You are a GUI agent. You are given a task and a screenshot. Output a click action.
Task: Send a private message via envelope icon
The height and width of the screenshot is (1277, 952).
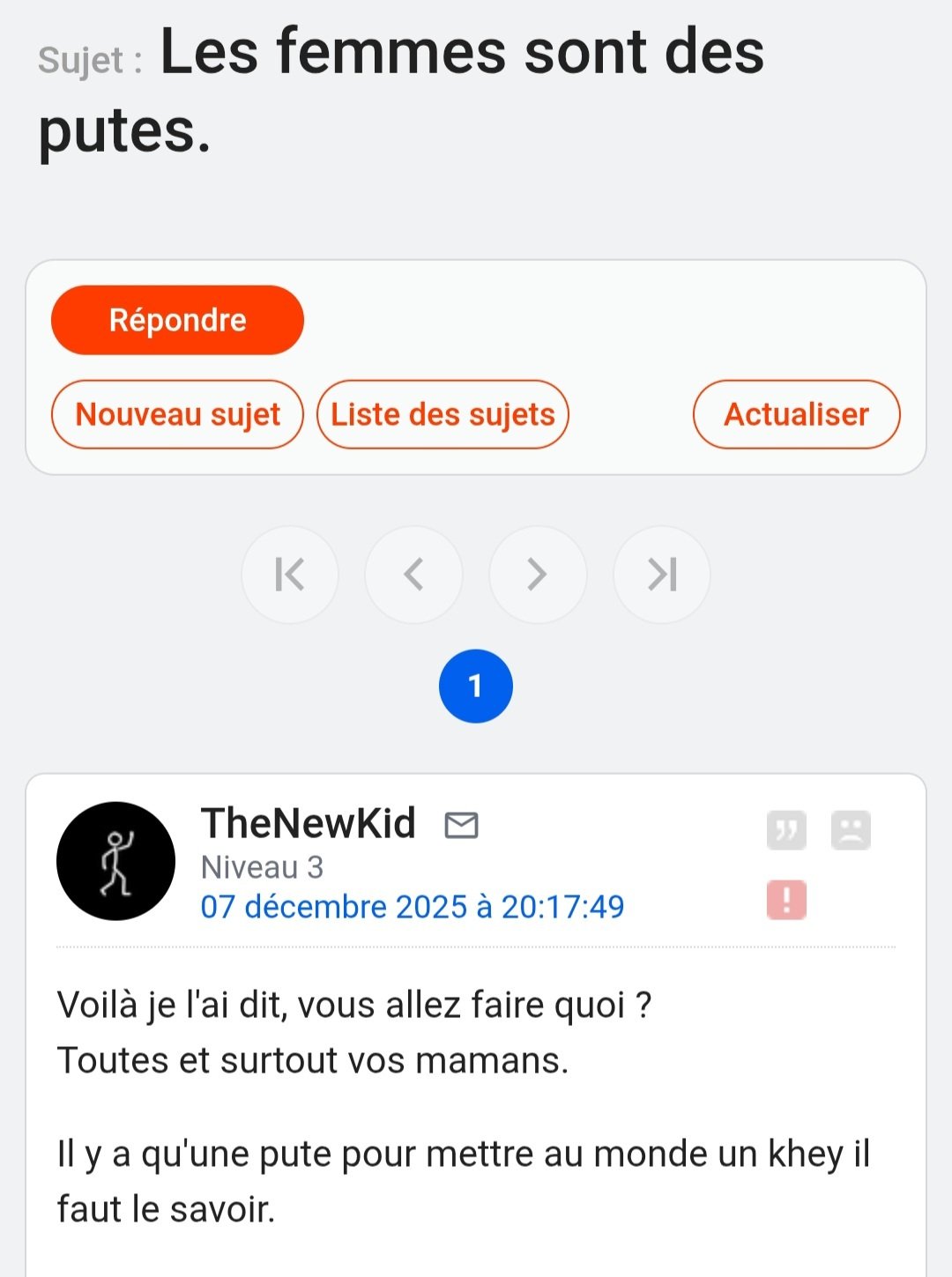click(461, 825)
